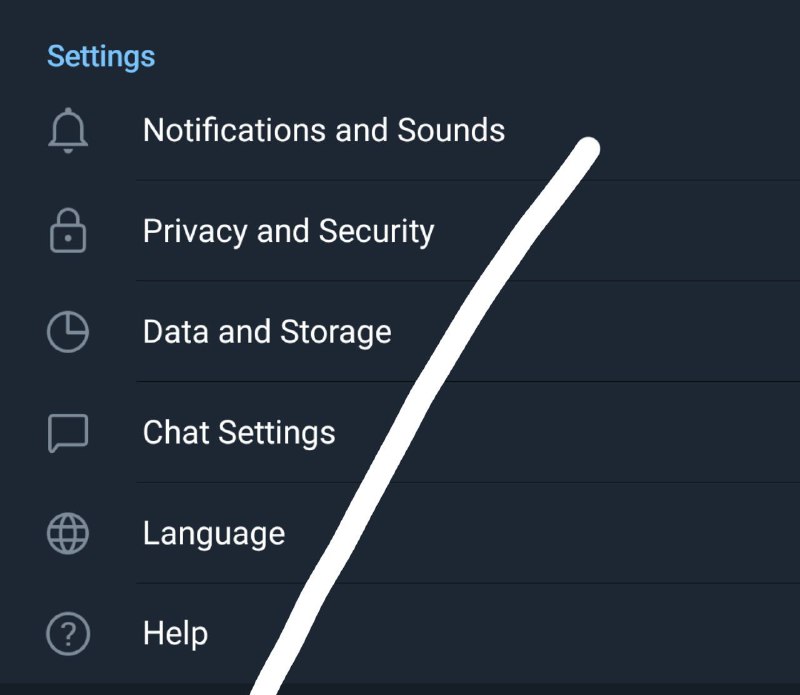Open the Help section
The width and height of the screenshot is (800, 695).
(176, 633)
